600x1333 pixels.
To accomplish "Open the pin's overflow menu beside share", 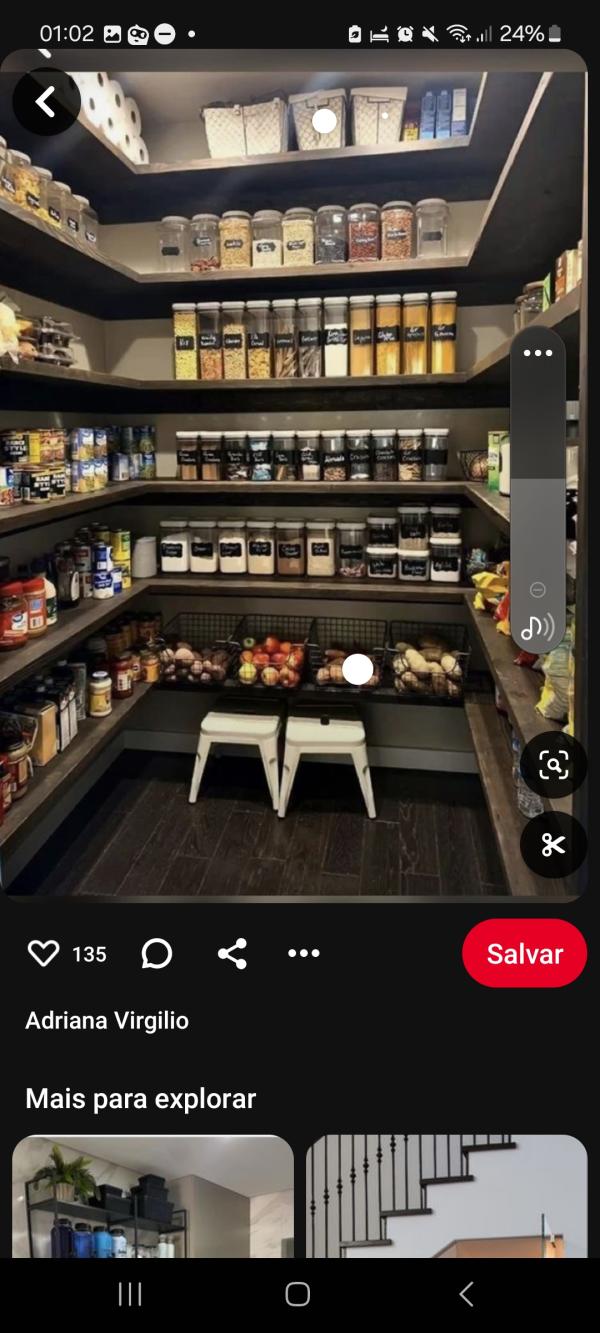I will 303,954.
